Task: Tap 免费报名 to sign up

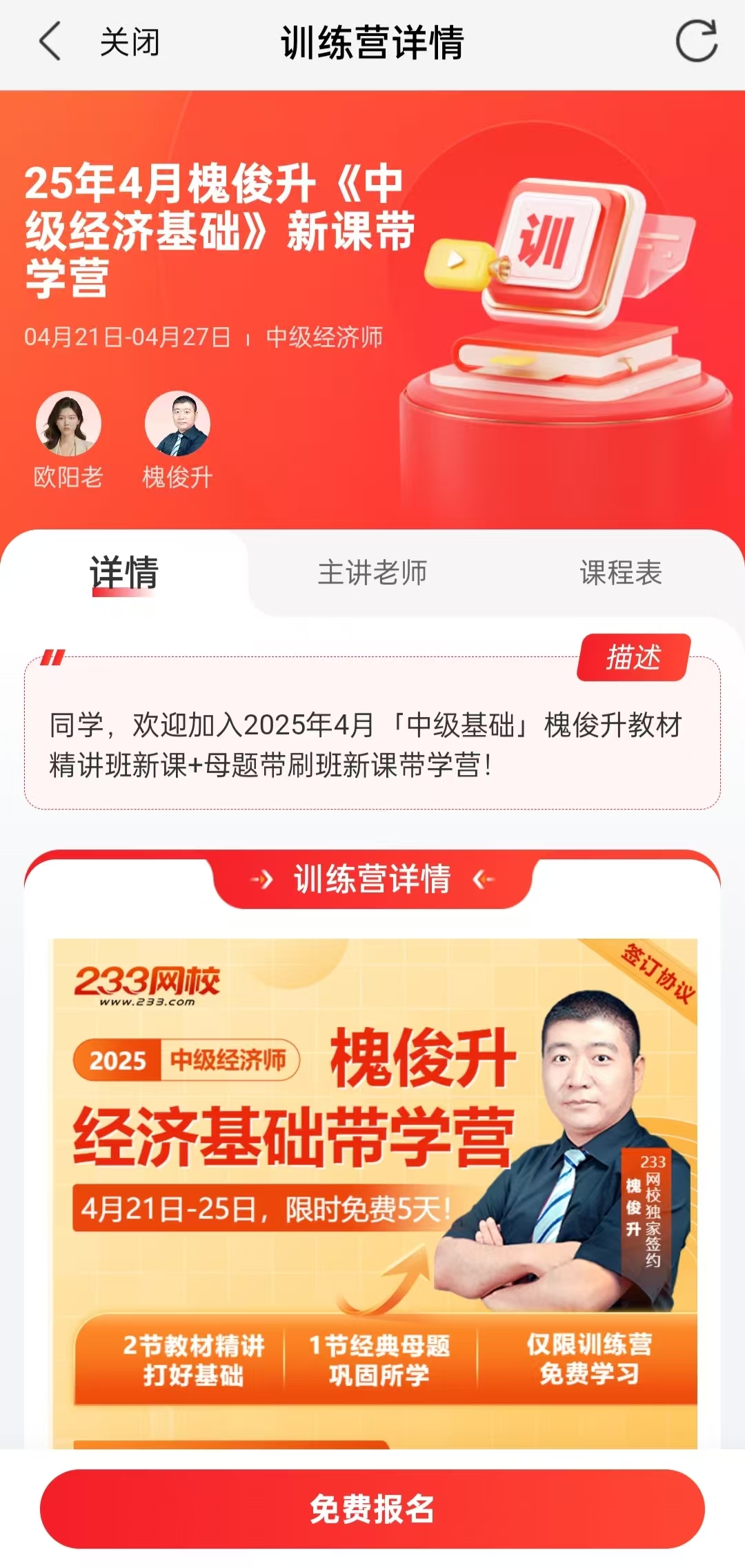Action: [372, 1509]
